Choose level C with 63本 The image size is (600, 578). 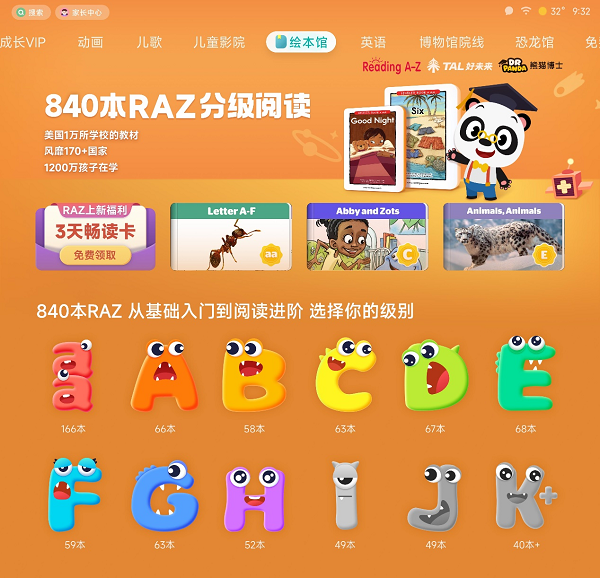coord(345,378)
